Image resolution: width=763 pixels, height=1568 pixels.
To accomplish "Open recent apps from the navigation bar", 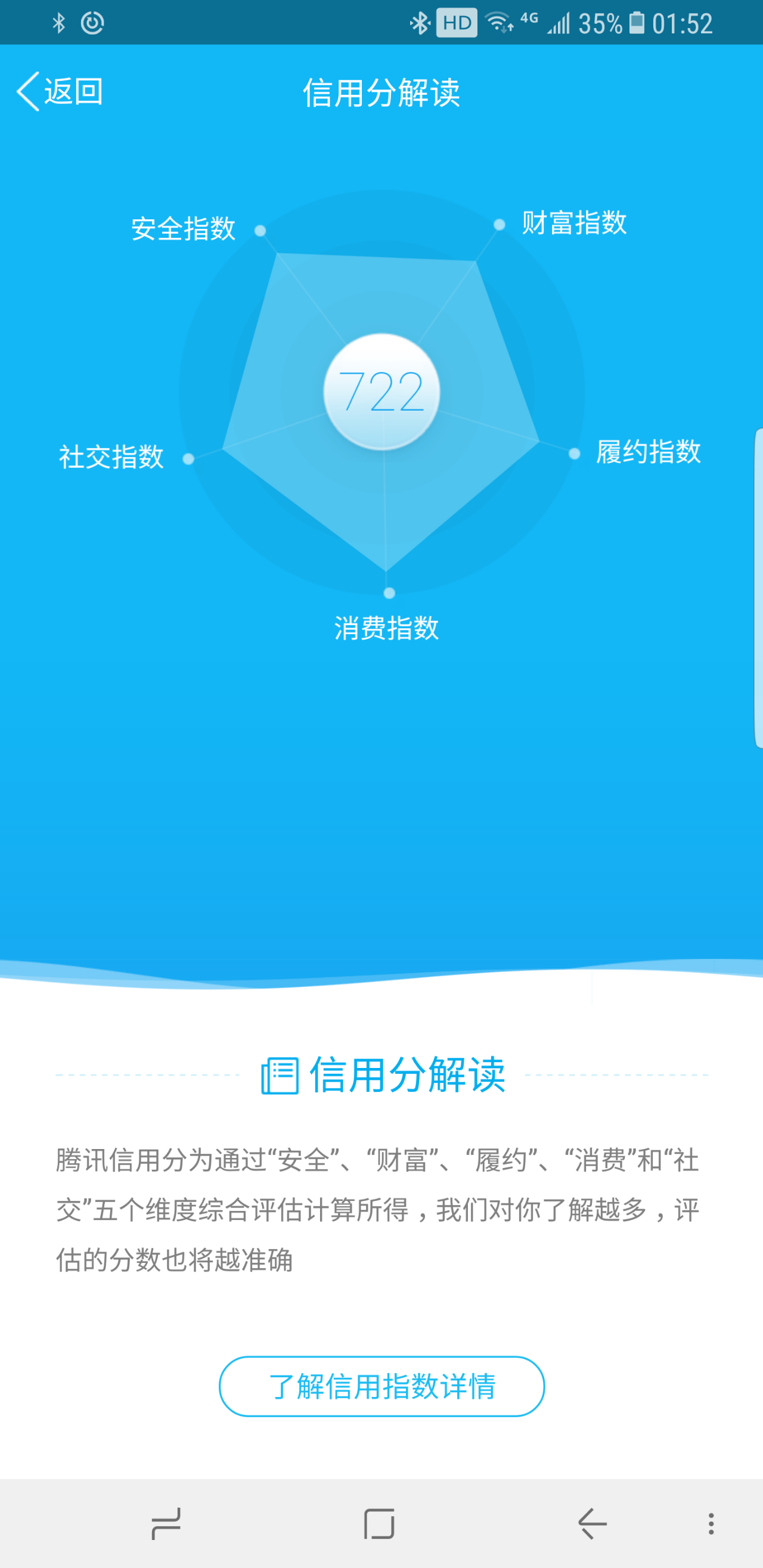I will point(166,1523).
